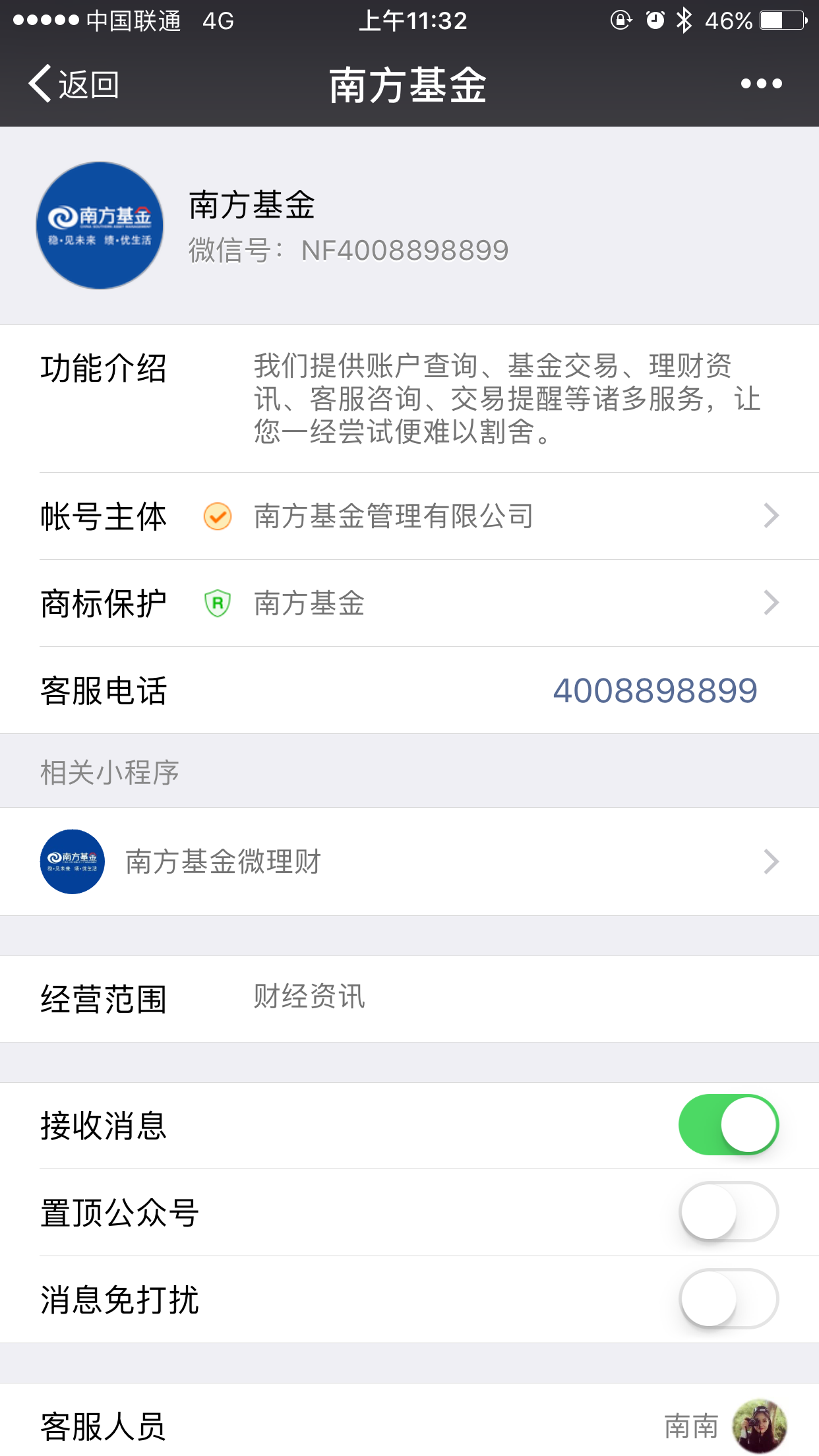Turn off the 接收消息 switch

[728, 1125]
